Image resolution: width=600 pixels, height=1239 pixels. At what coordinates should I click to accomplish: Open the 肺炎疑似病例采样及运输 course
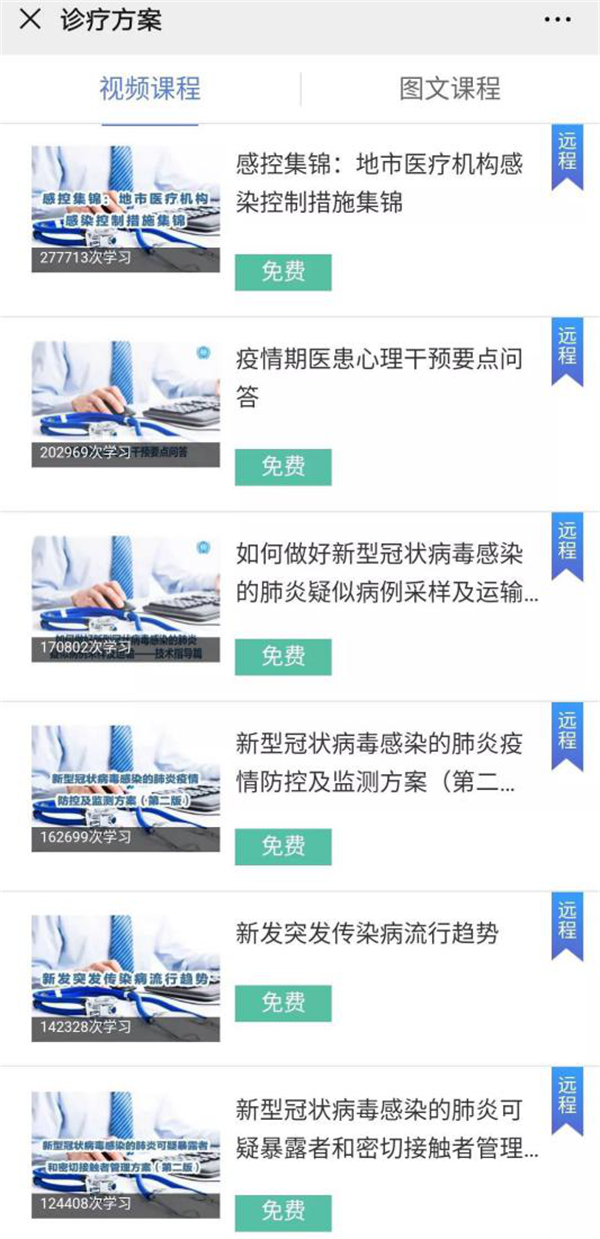[386, 572]
